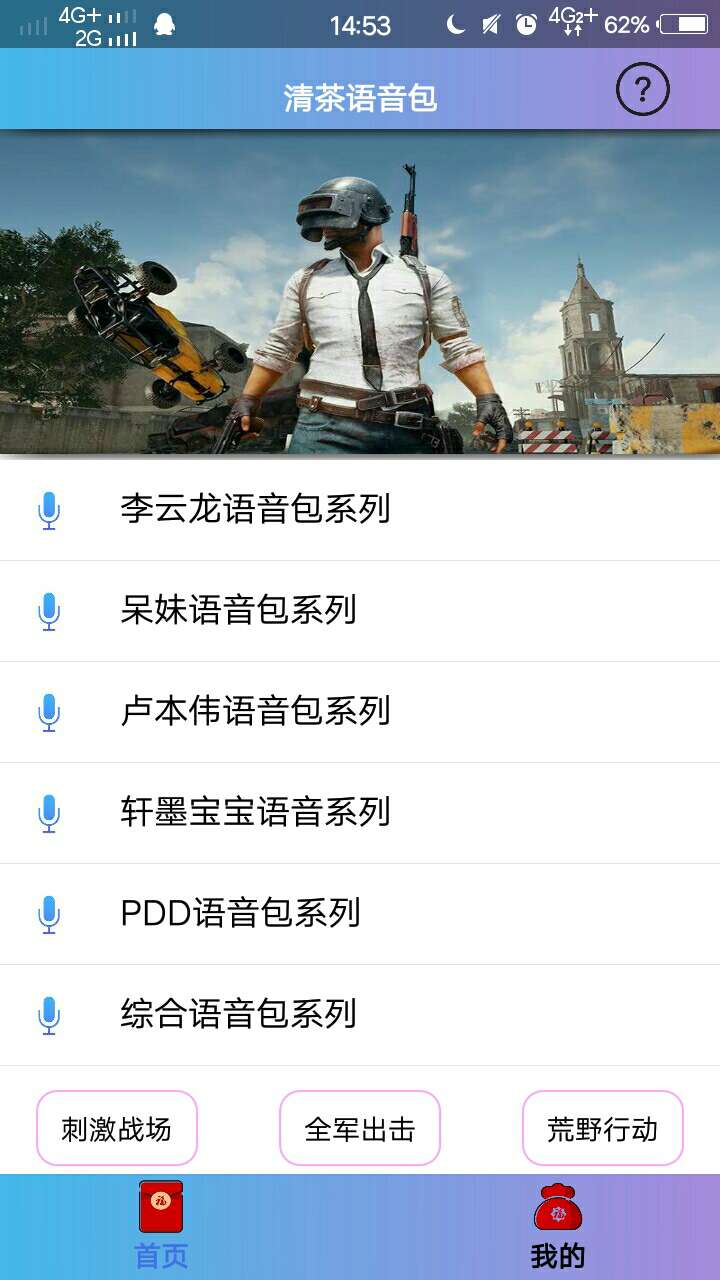Image resolution: width=720 pixels, height=1280 pixels.
Task: Open the help question mark icon
Action: click(x=642, y=91)
